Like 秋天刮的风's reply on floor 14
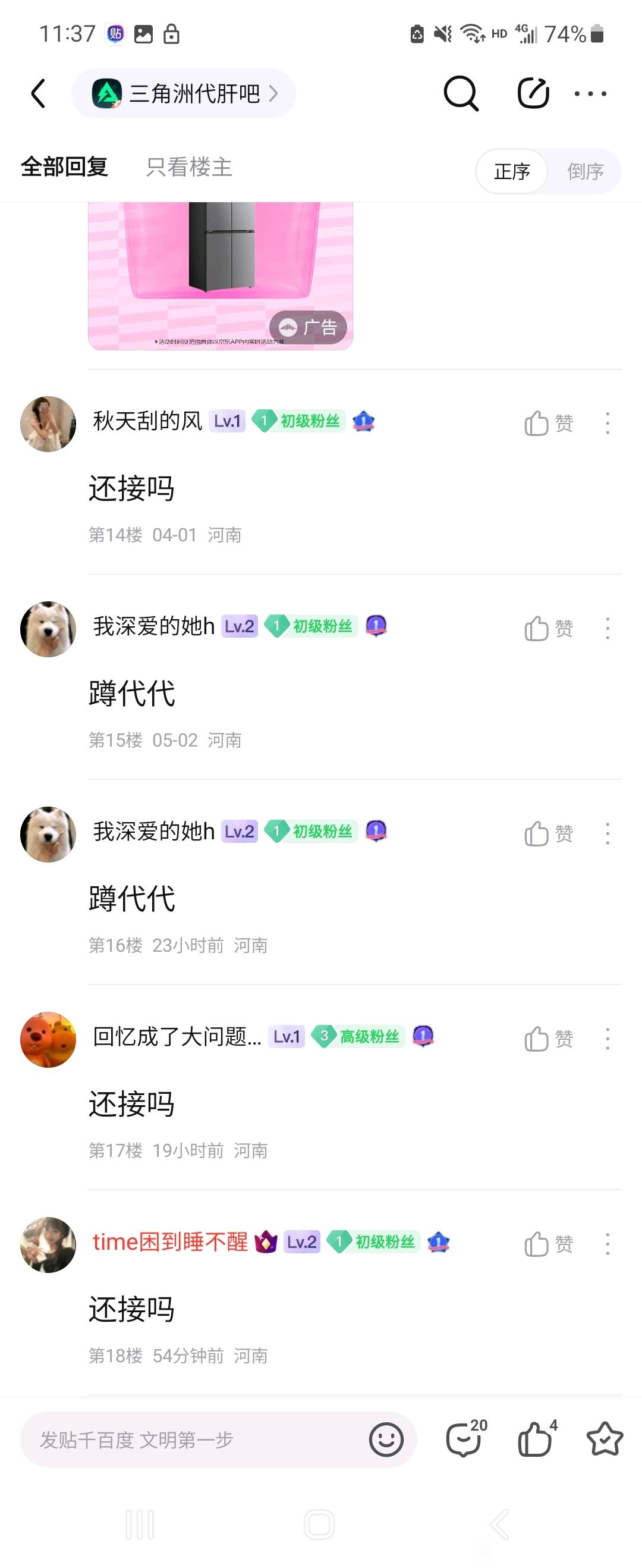642x1568 pixels. coord(548,423)
